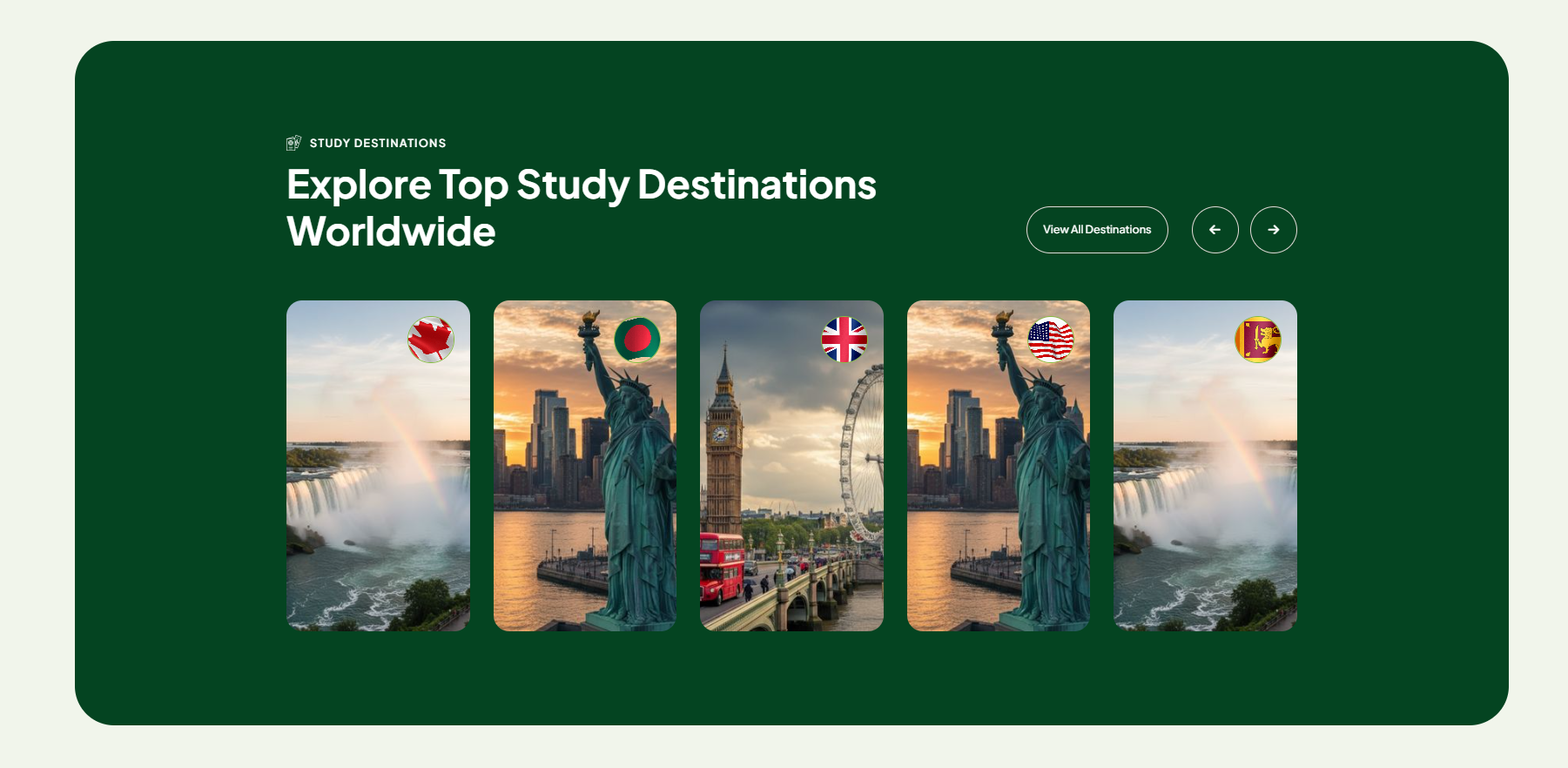The image size is (1568, 768).
Task: Open the Canada flag destination card
Action: (378, 466)
